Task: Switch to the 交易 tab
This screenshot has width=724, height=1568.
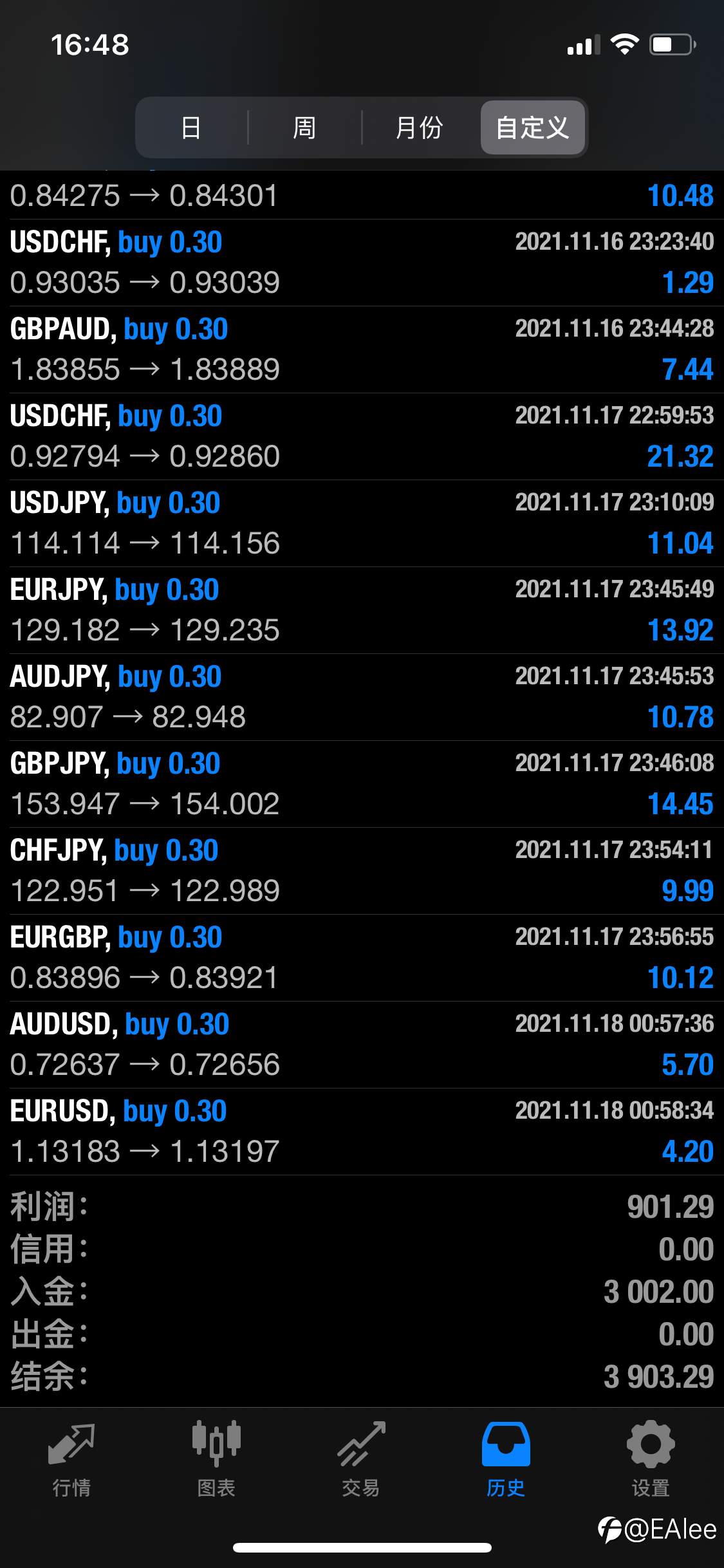Action: click(x=361, y=1459)
